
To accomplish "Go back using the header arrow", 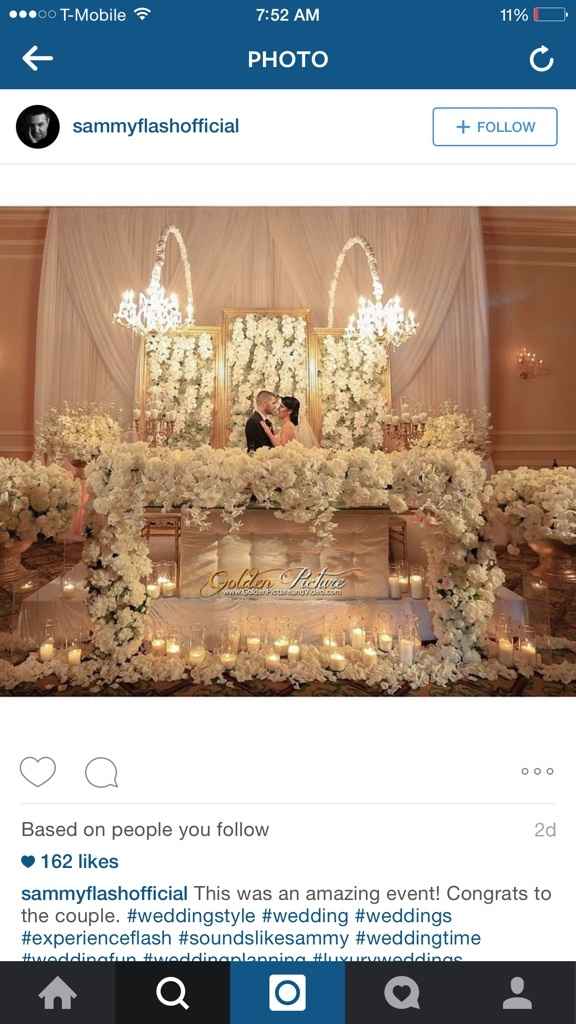I will tap(37, 59).
